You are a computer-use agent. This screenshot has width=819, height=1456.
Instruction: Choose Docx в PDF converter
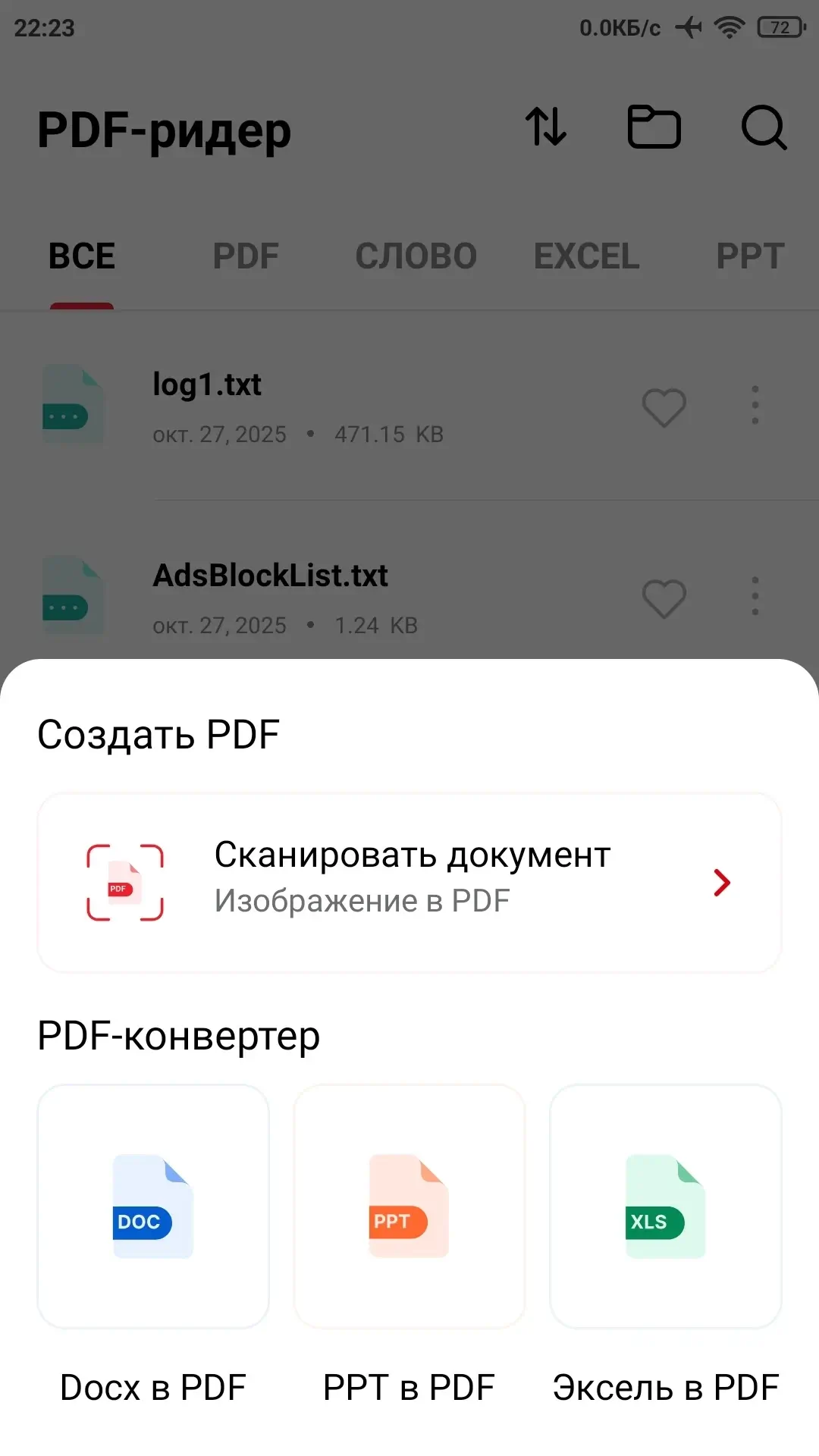(153, 1207)
